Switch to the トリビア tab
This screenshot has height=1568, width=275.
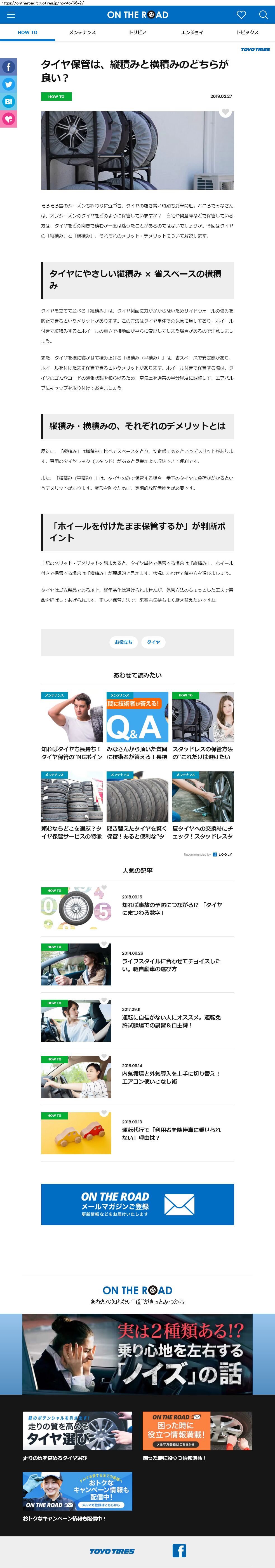138,32
